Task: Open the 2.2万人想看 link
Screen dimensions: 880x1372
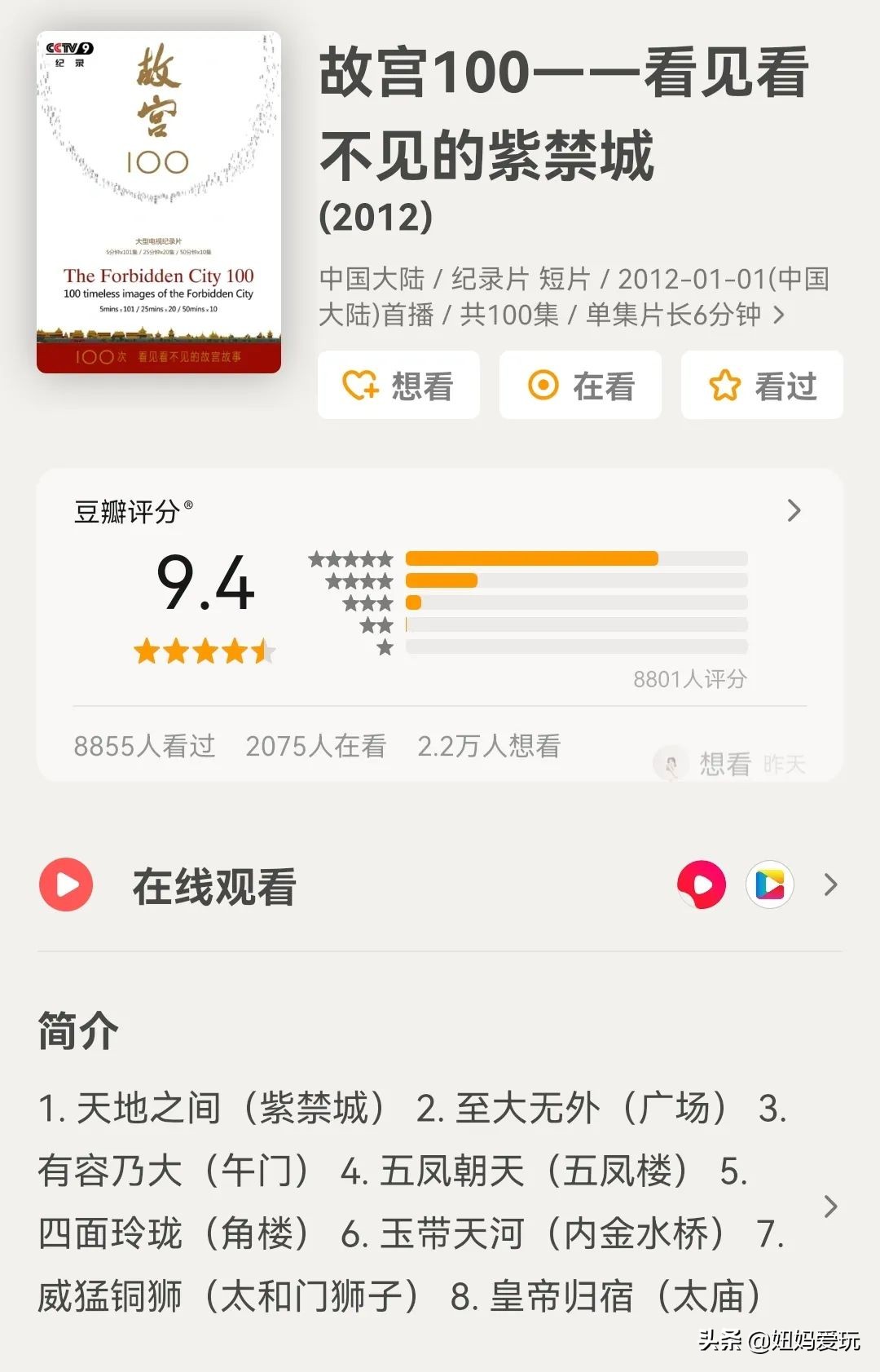Action: tap(490, 746)
